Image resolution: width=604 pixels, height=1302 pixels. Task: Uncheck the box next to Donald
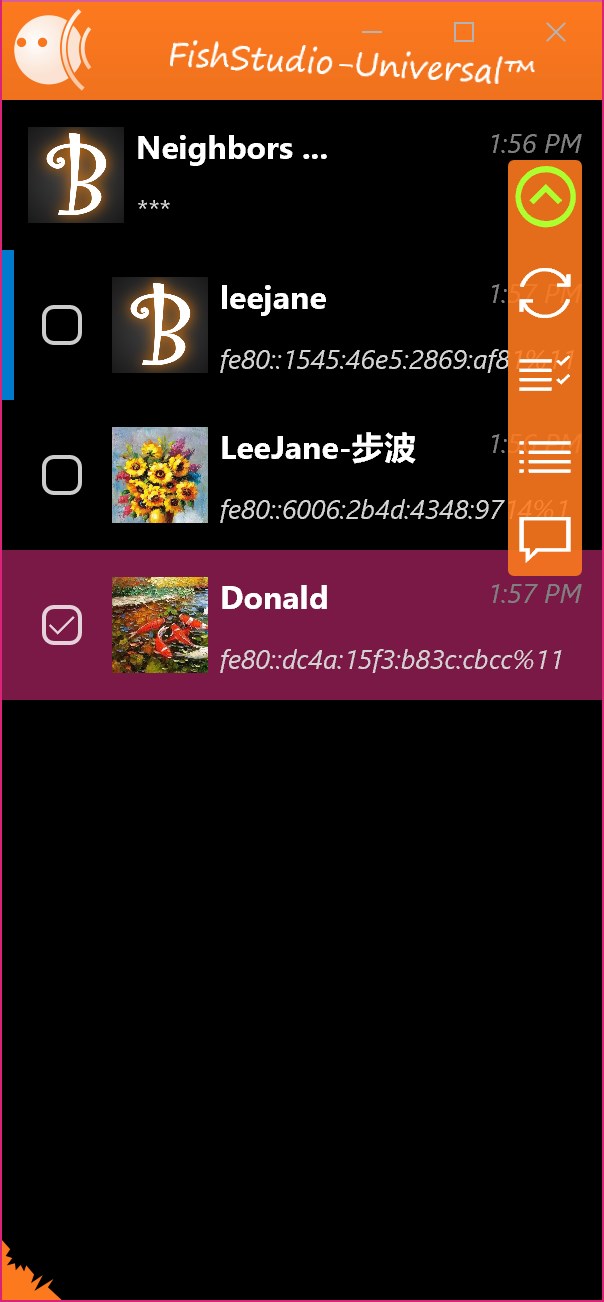[62, 625]
